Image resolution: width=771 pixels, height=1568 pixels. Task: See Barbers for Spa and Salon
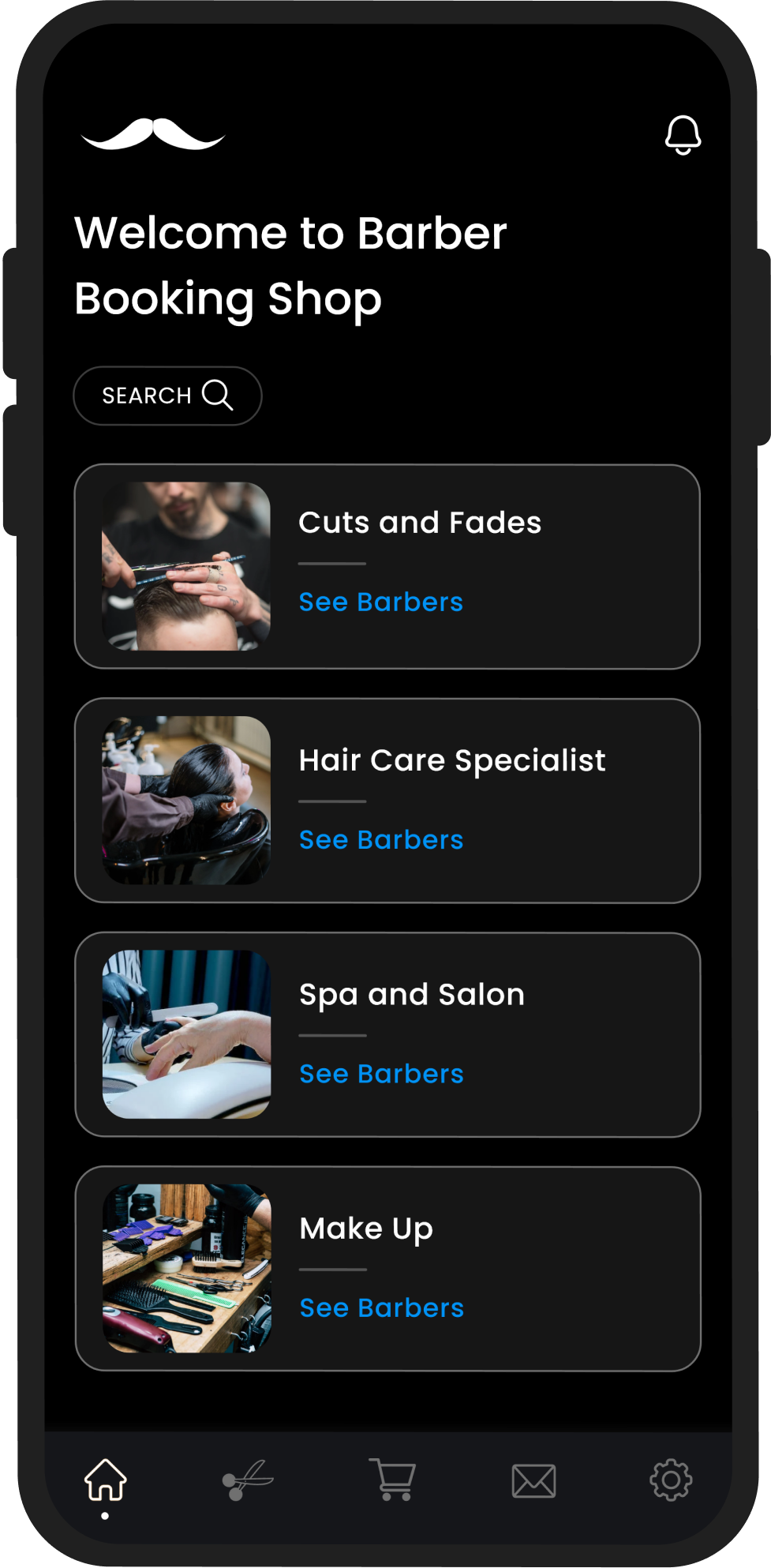click(381, 1074)
